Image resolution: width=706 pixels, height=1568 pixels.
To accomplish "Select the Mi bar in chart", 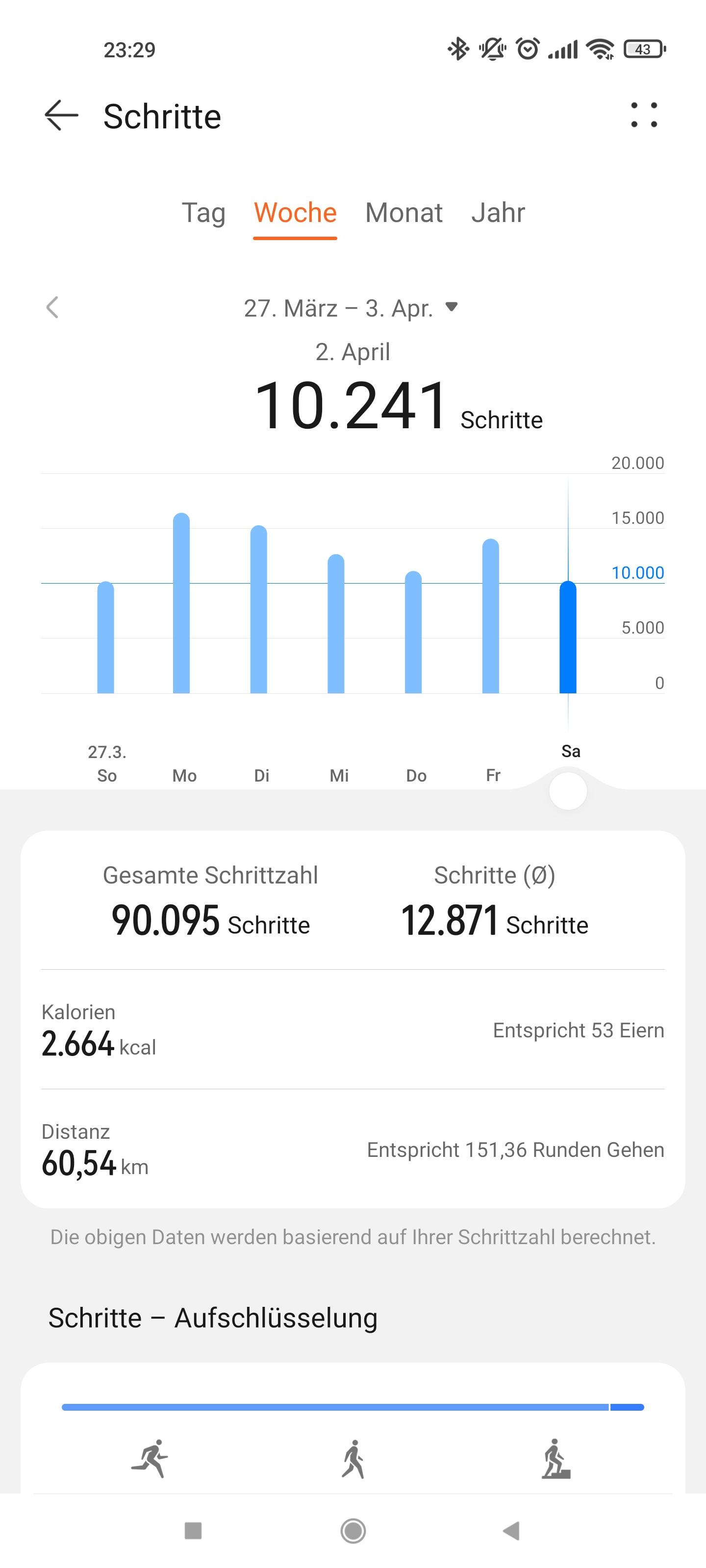I will coord(336,625).
